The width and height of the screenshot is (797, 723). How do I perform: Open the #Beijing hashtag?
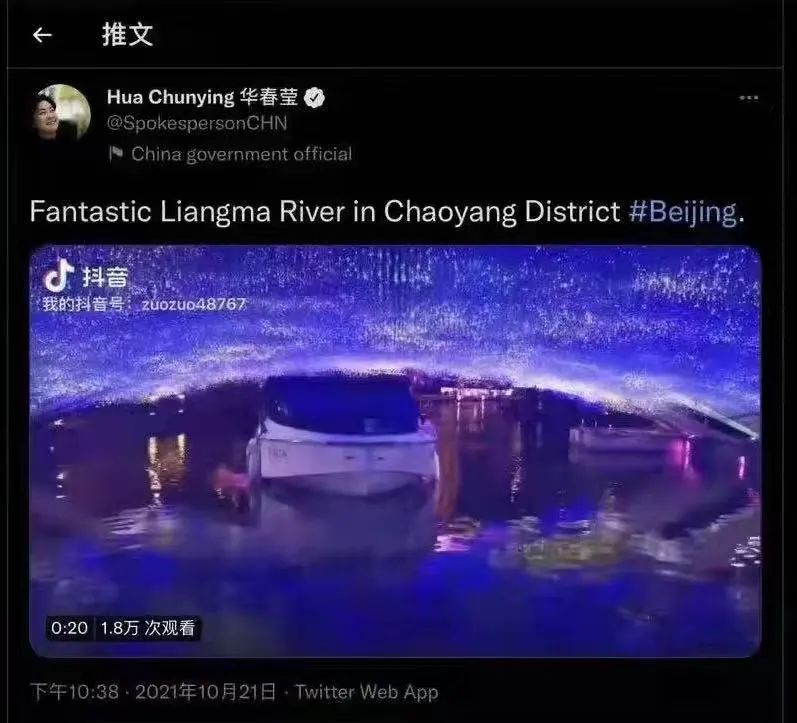pyautogui.click(x=684, y=212)
